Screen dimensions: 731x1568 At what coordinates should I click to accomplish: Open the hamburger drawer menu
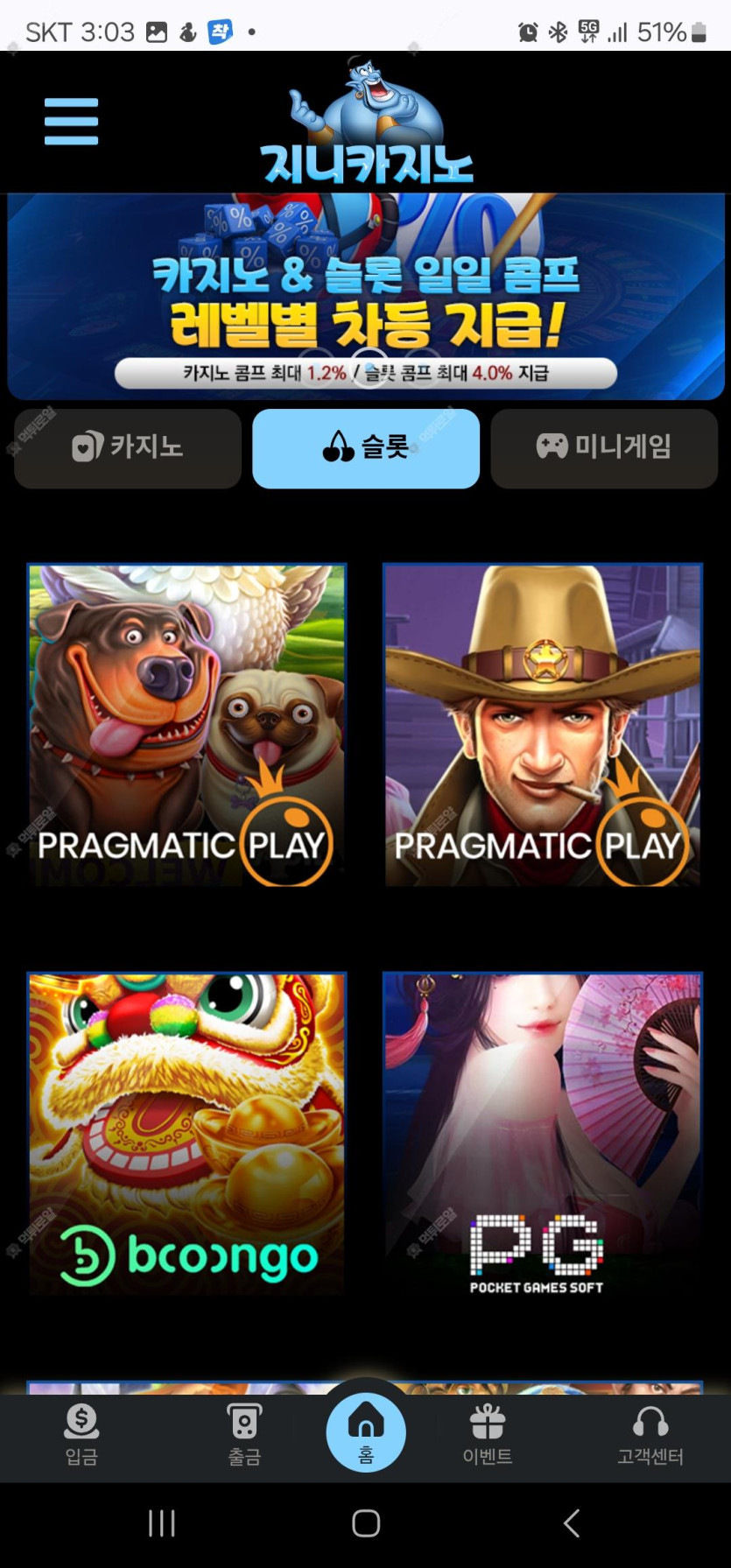point(71,121)
